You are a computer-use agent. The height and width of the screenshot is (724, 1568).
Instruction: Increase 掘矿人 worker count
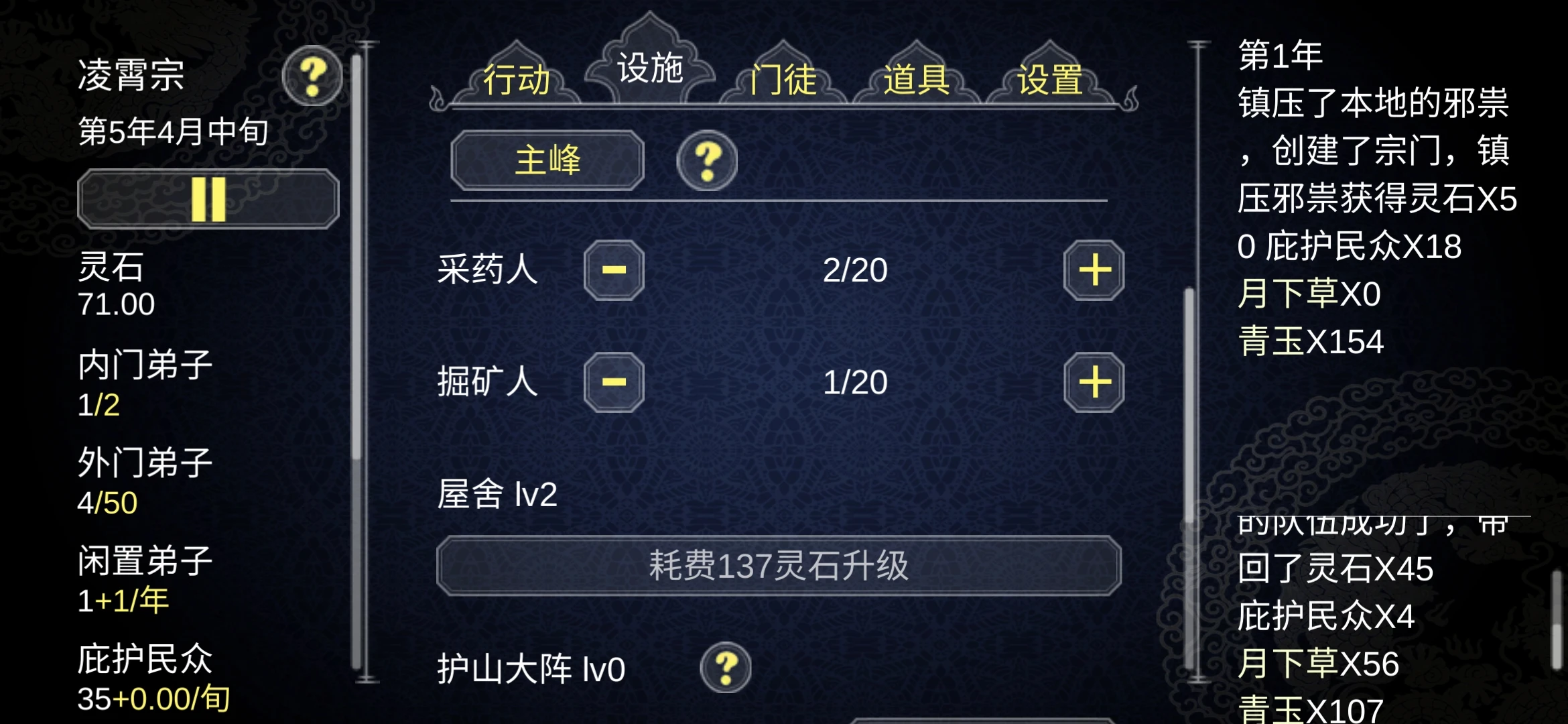coord(1094,382)
